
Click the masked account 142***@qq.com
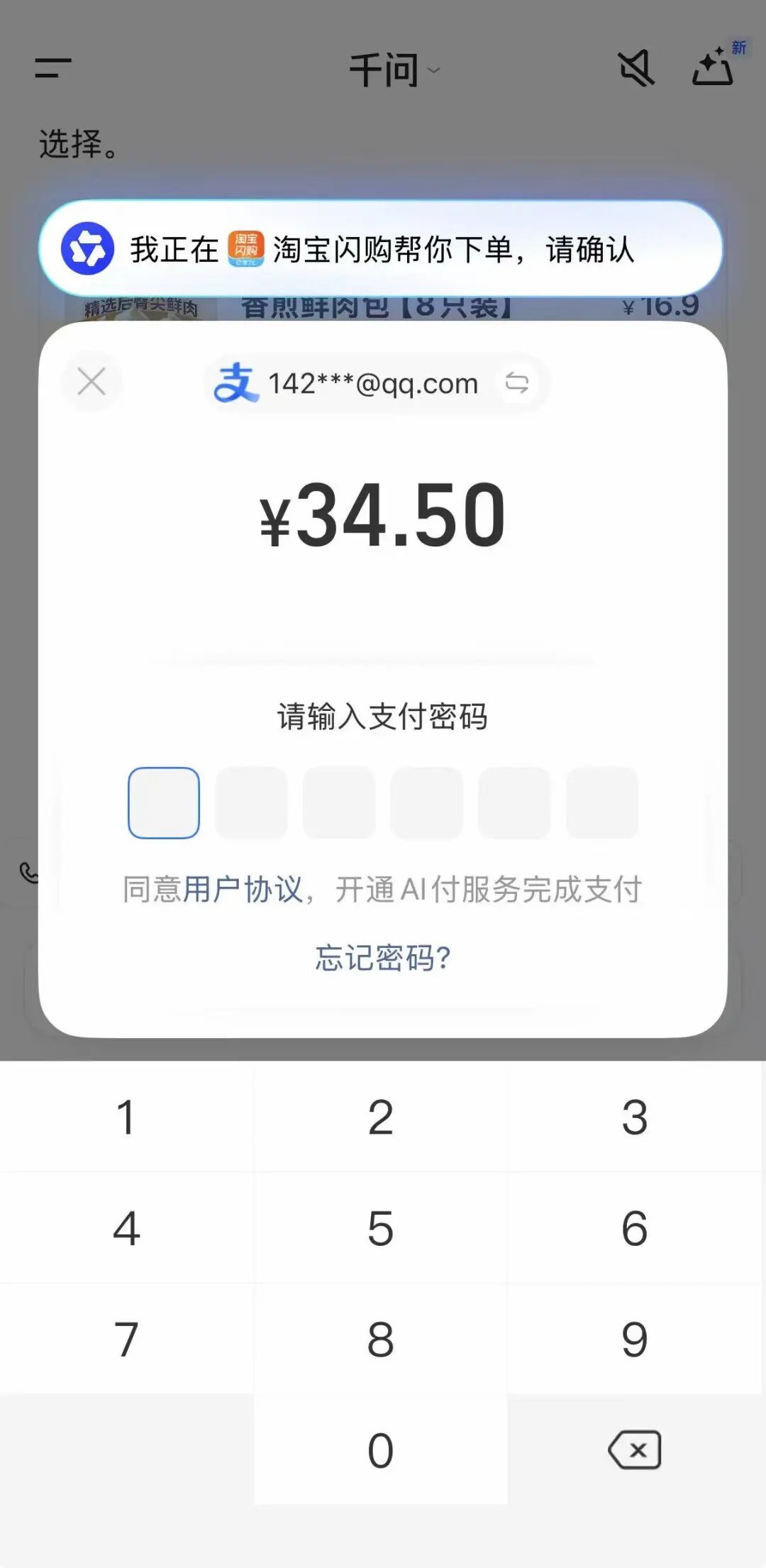tap(372, 383)
